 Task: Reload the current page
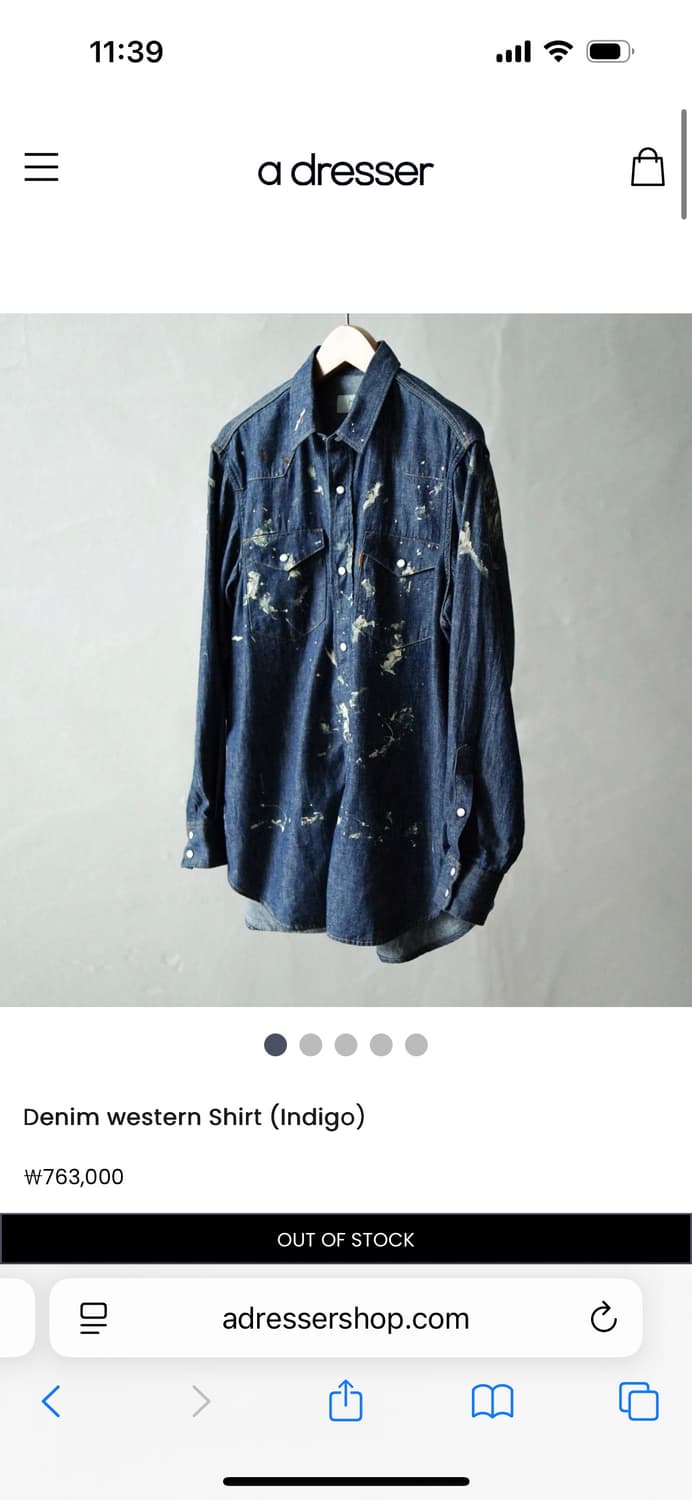click(x=603, y=1318)
